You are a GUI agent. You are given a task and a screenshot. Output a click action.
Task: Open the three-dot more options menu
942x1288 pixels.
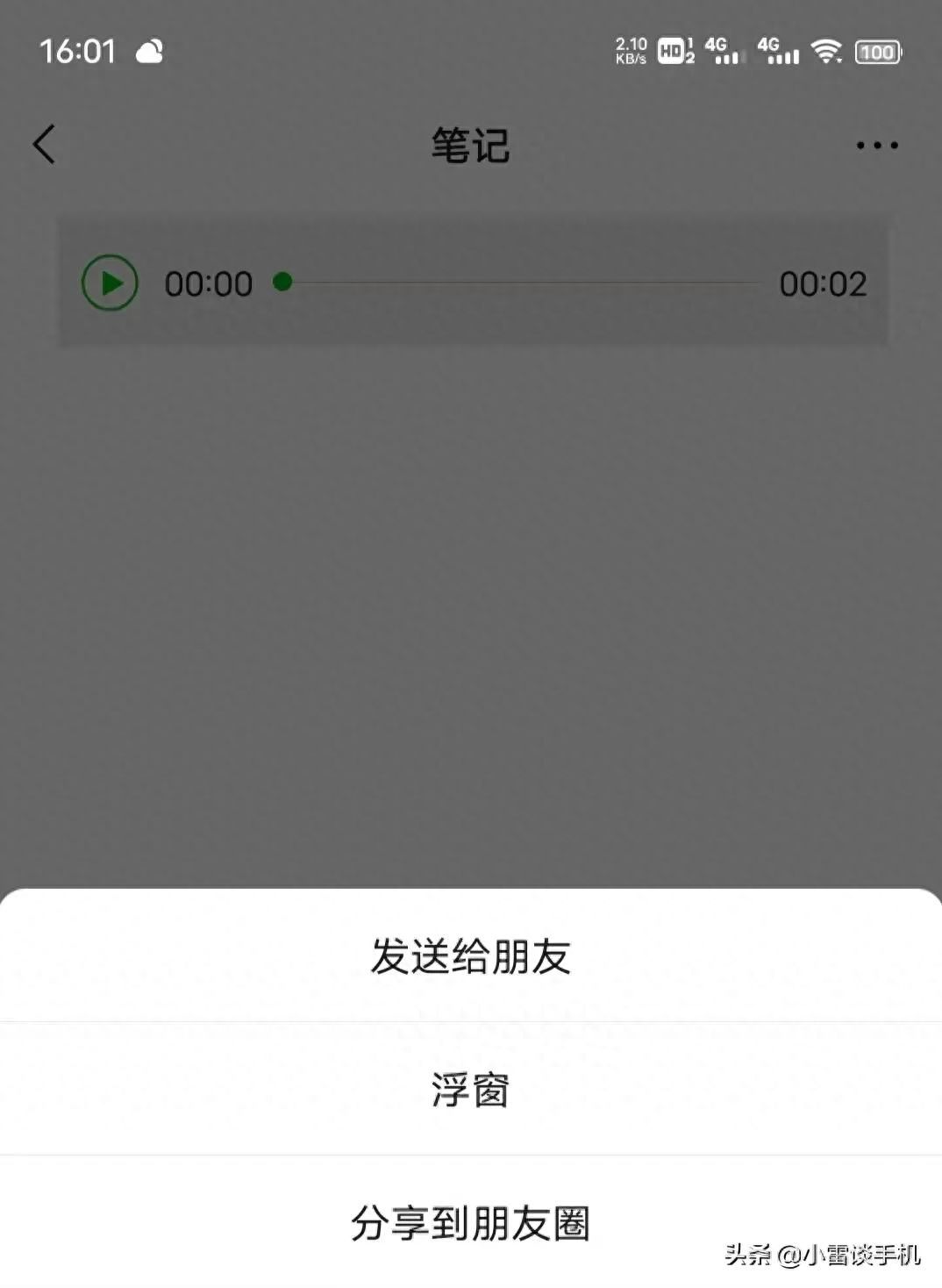coord(876,146)
